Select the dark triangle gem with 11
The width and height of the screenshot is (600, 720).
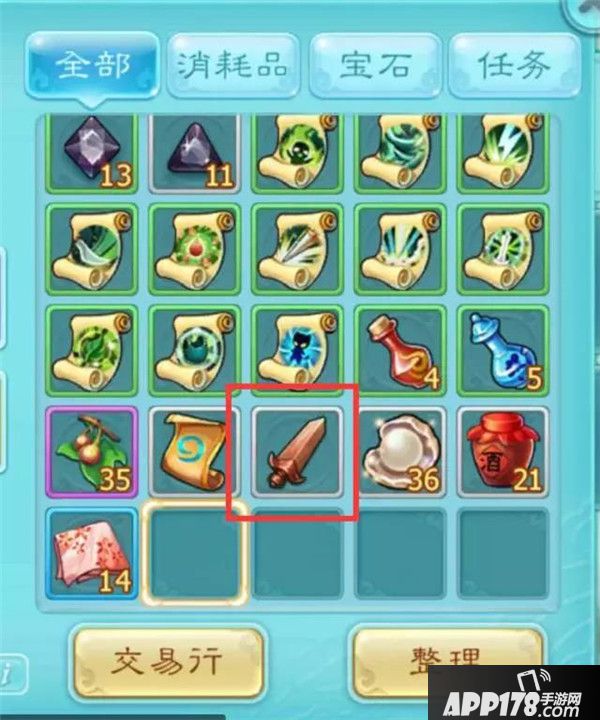pos(193,153)
